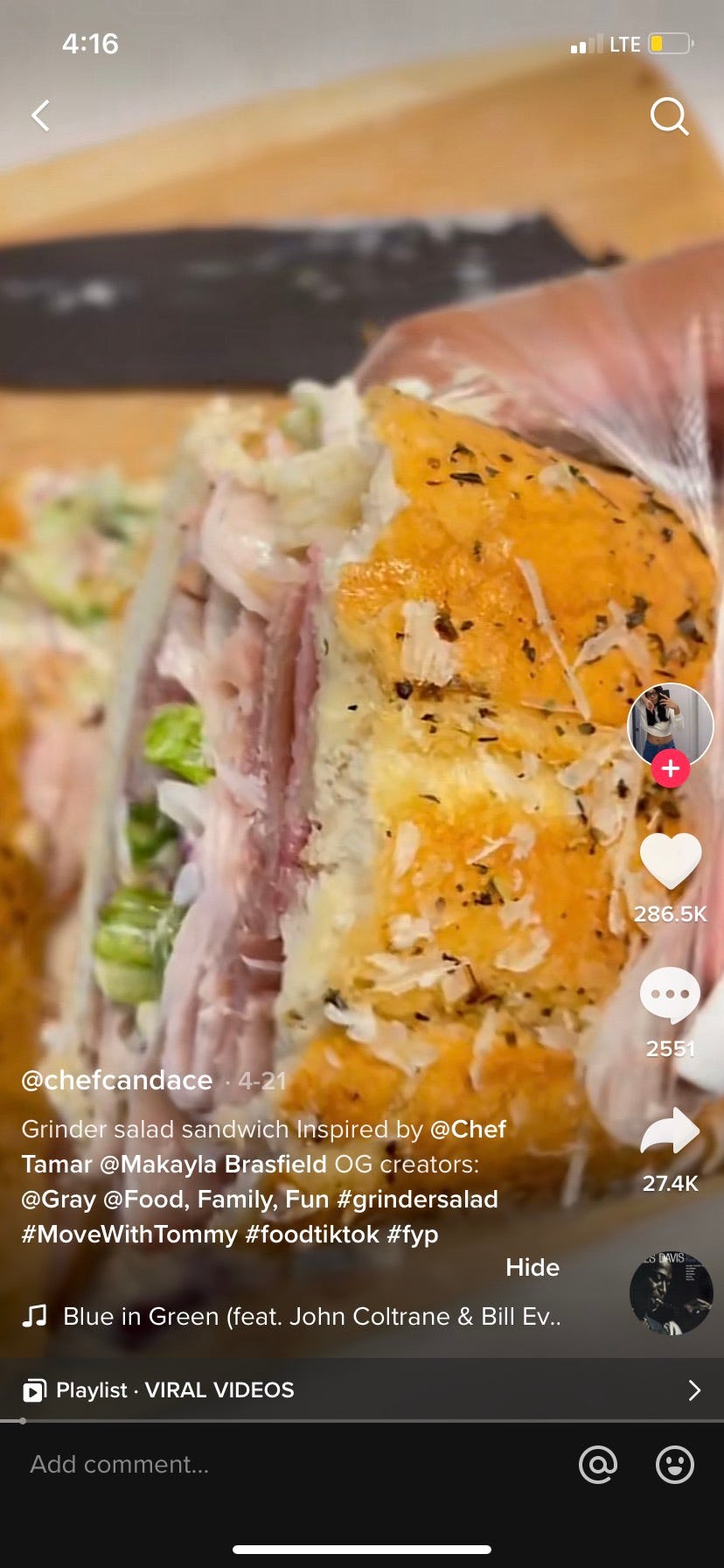Mention someone with the @ icon
724x1568 pixels.
(x=598, y=1465)
